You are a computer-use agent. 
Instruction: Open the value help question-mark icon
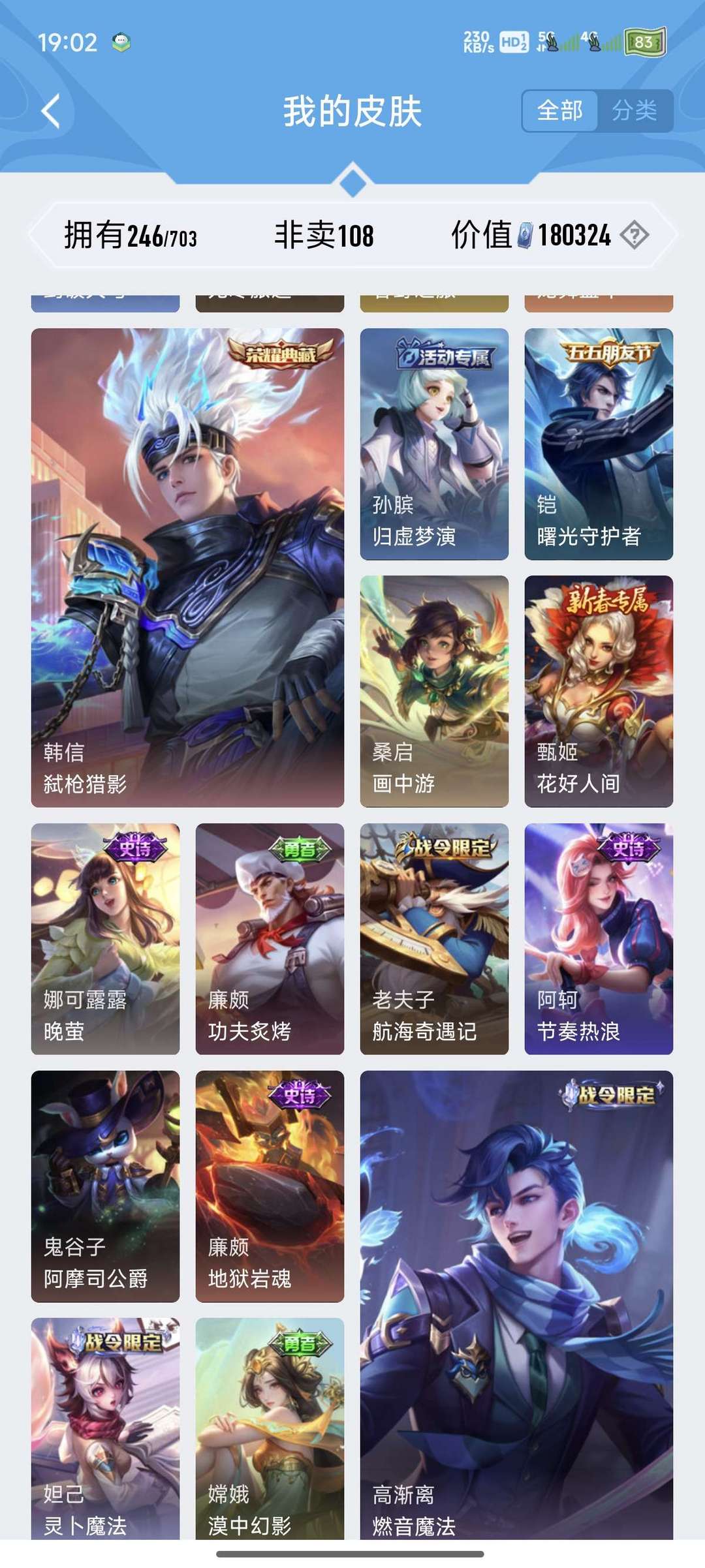click(x=634, y=235)
